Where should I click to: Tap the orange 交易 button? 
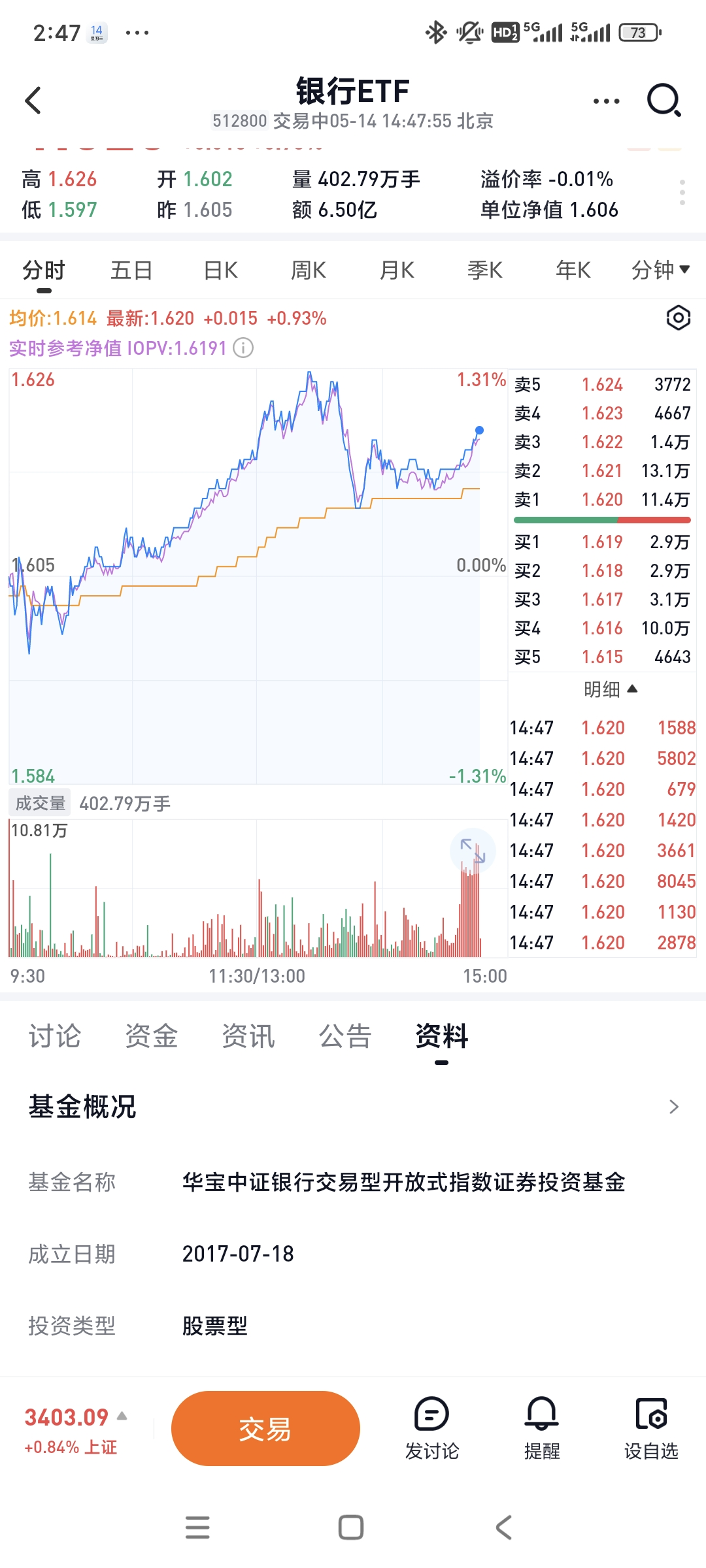265,1429
